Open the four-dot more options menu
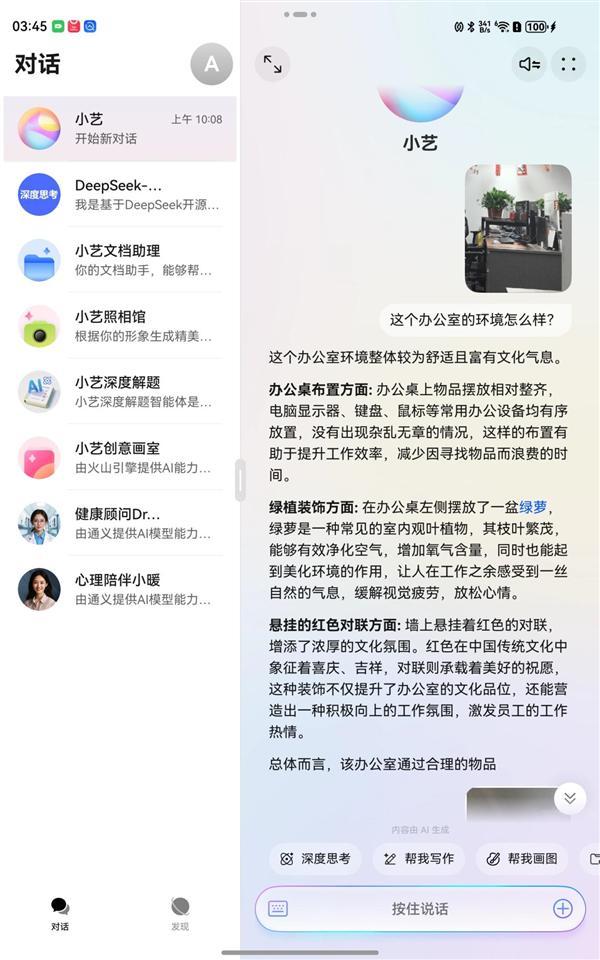This screenshot has width=600, height=960. [569, 64]
